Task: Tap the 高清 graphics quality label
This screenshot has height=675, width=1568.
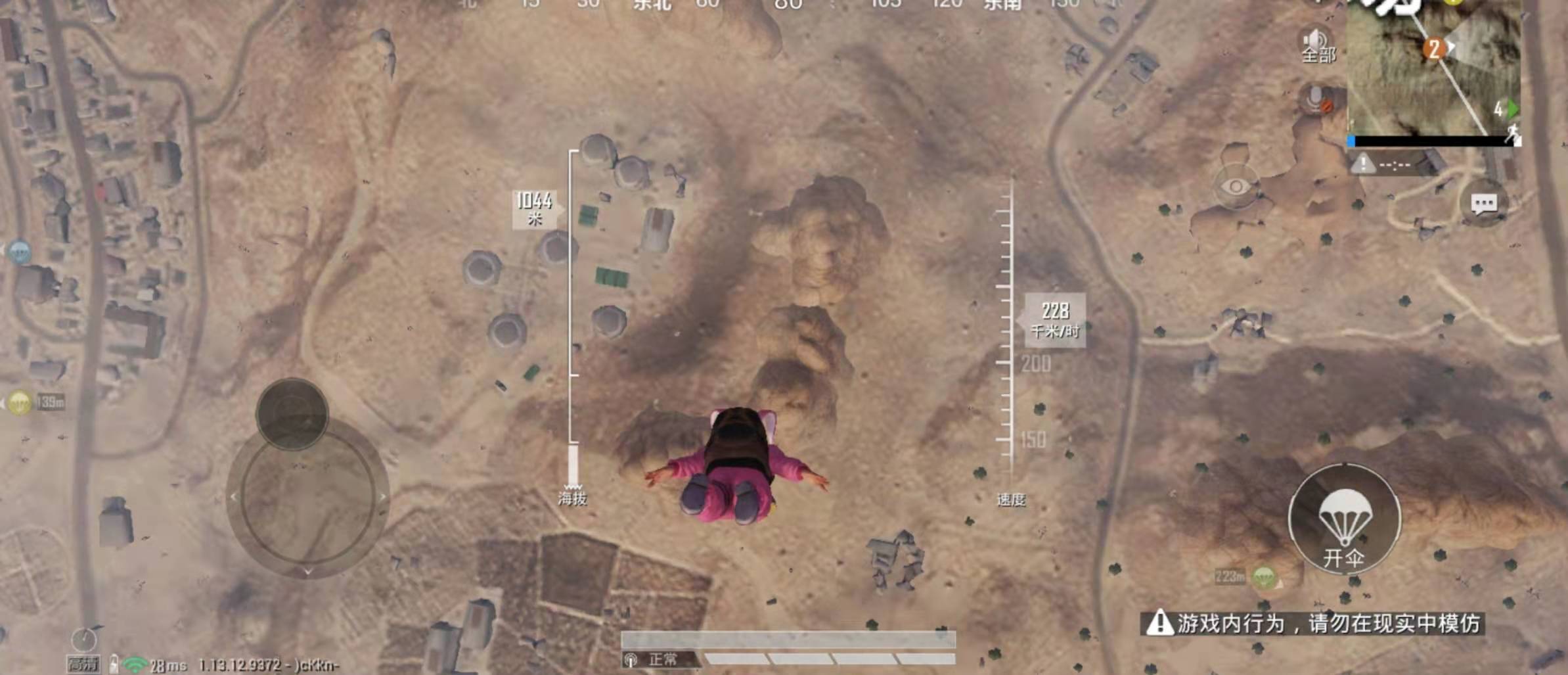Action: (83, 664)
